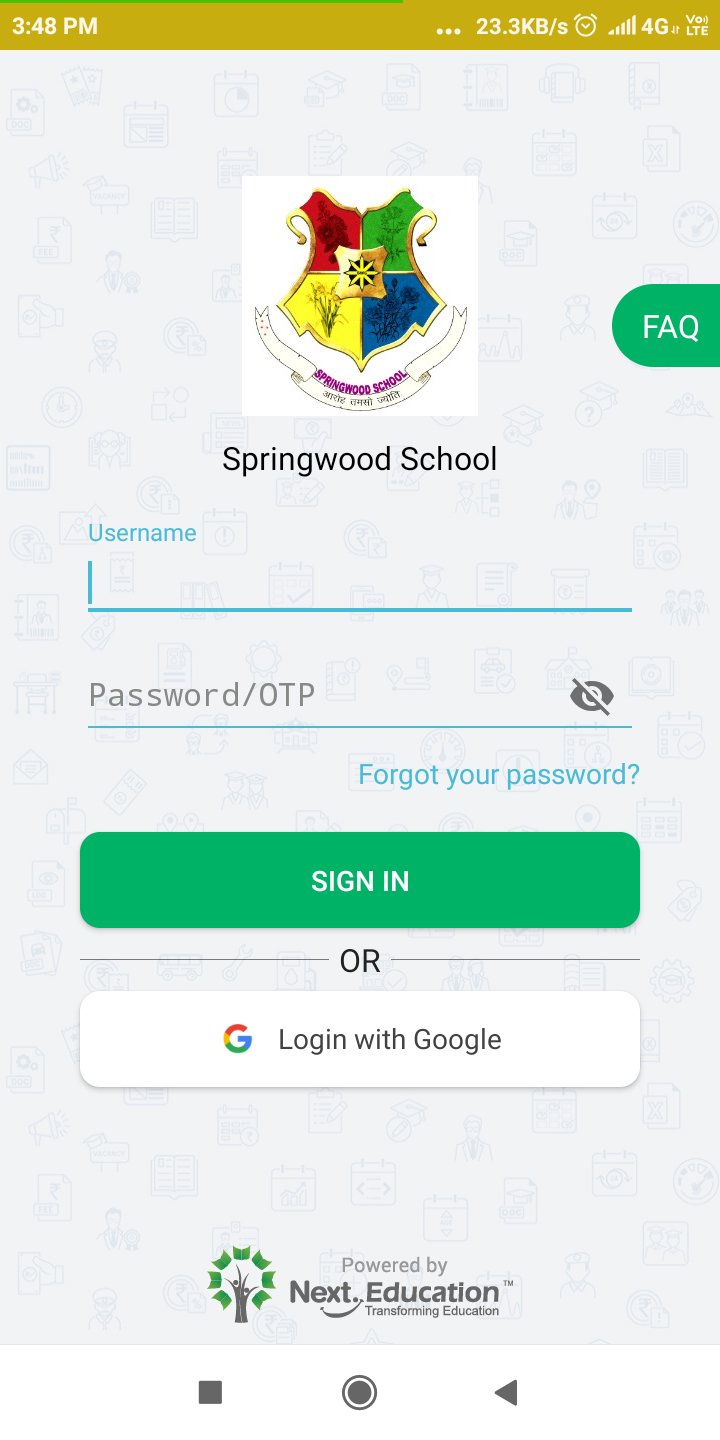This screenshot has width=720, height=1440.
Task: Tap the Password/OTP input field
Action: point(320,695)
